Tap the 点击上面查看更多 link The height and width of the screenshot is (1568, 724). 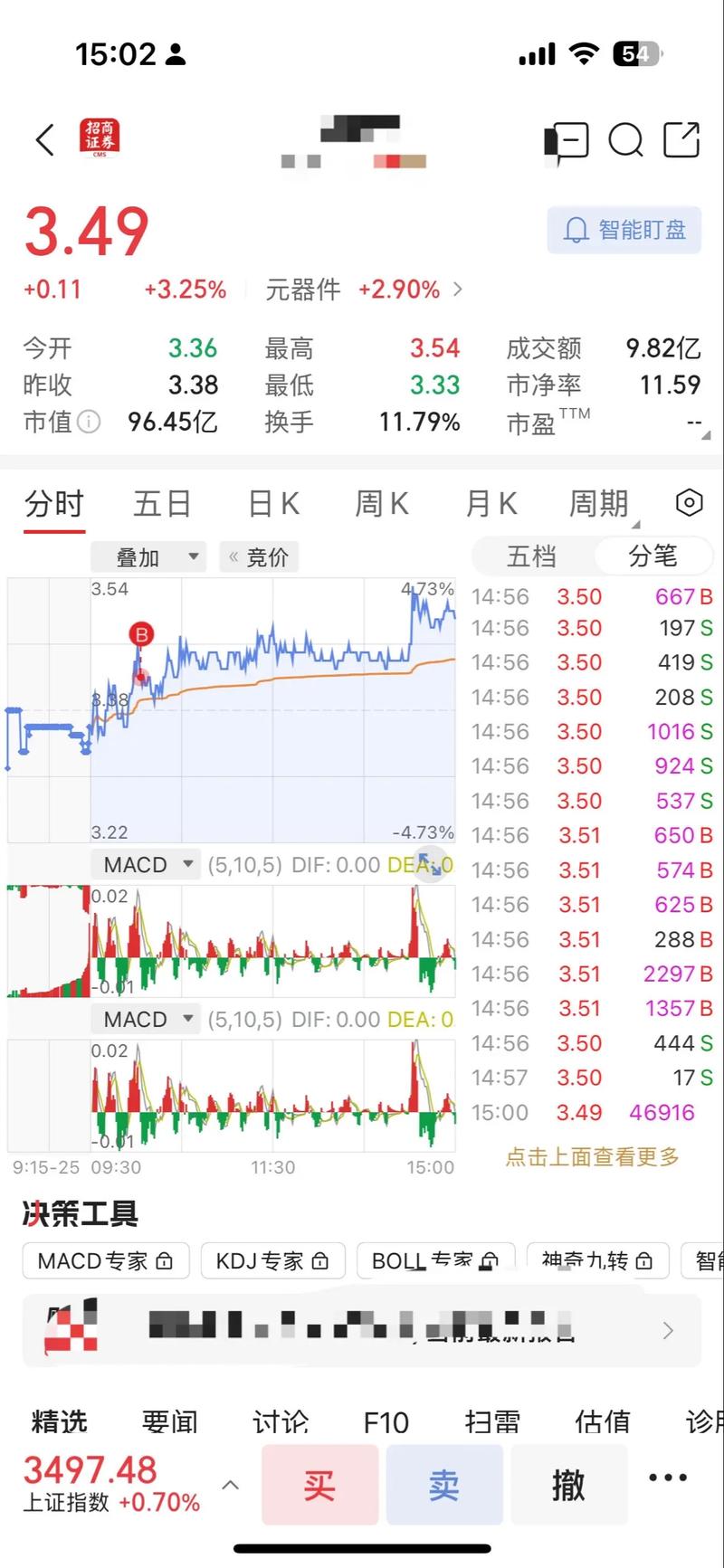593,1157
